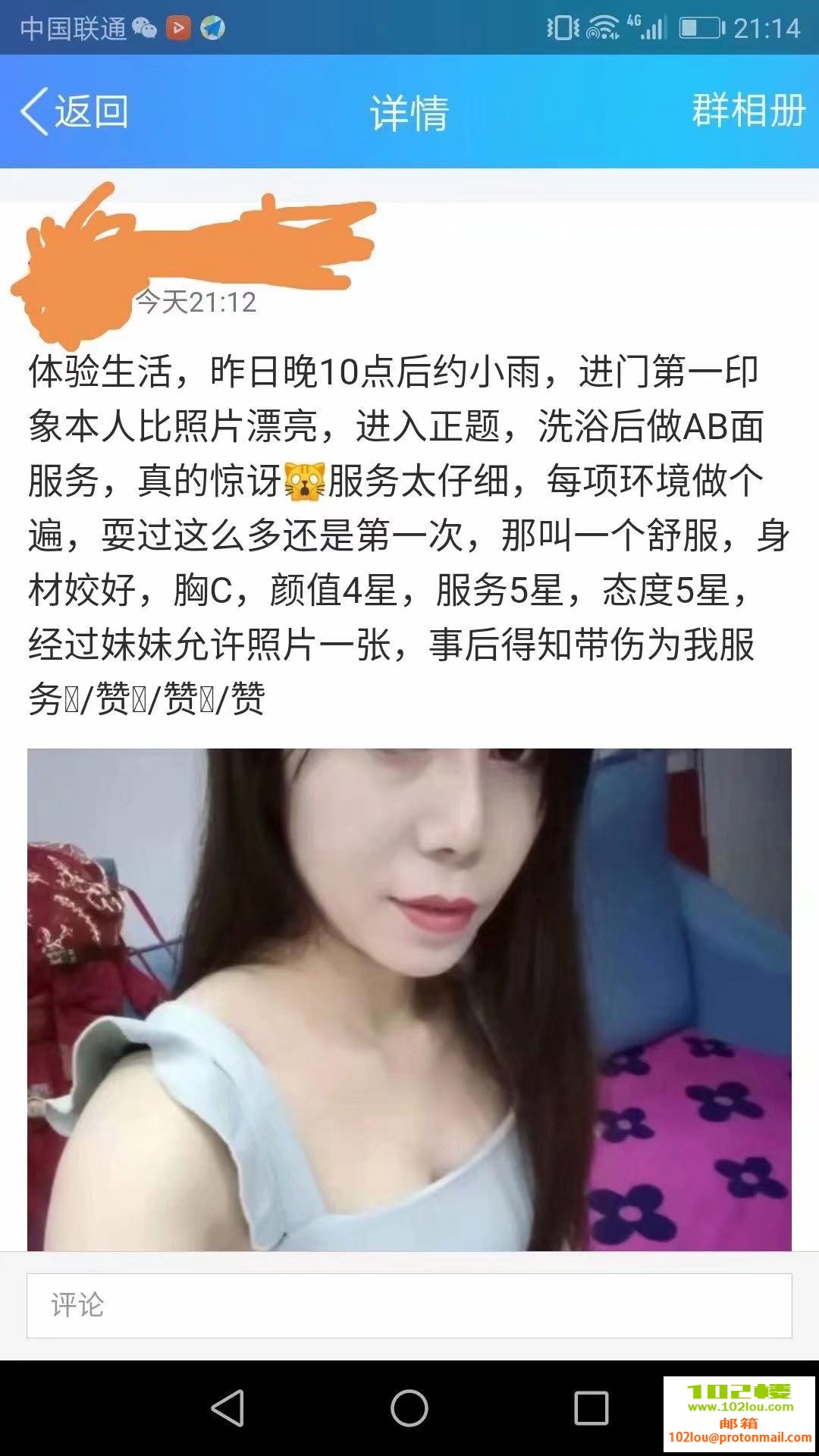Tap the system back navigation button

(227, 1408)
